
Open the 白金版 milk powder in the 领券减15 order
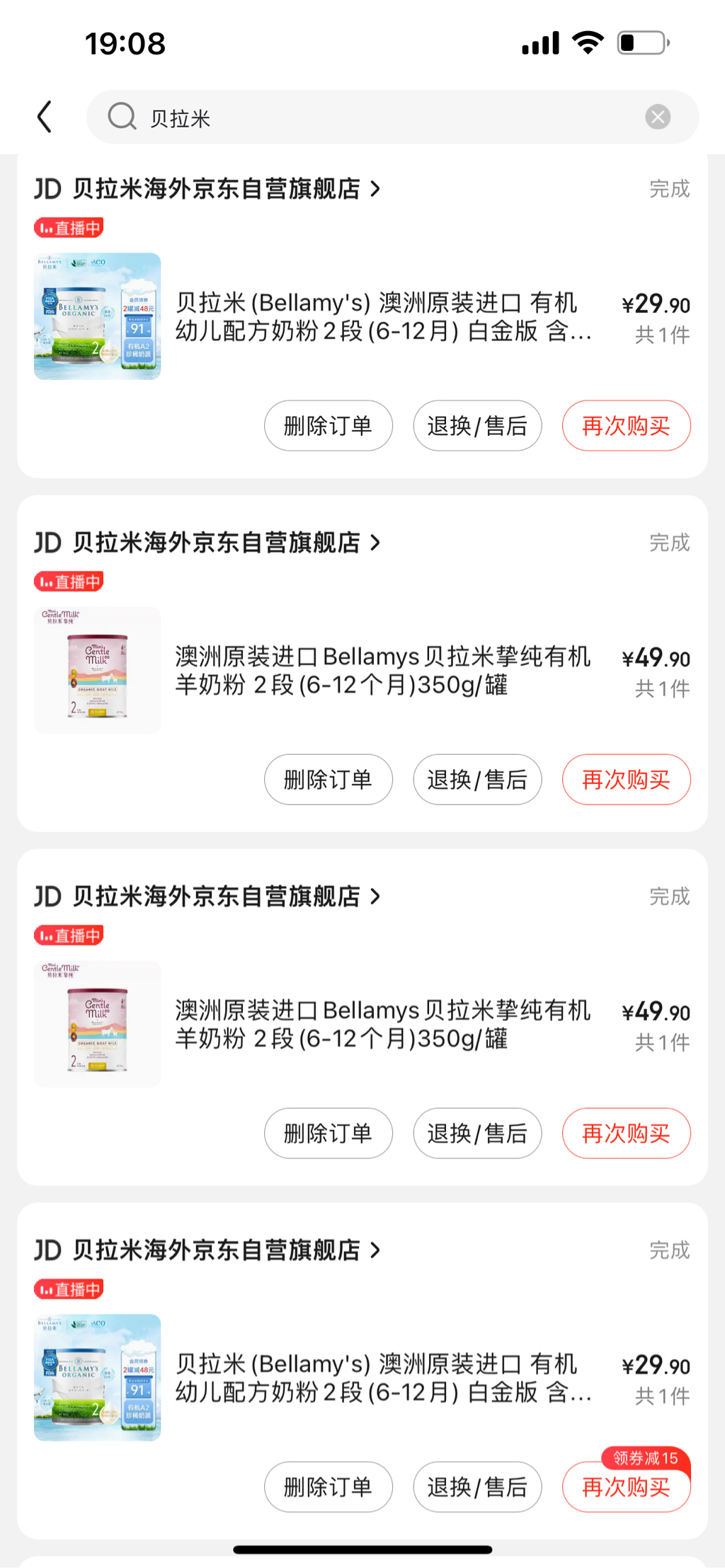[x=382, y=1378]
